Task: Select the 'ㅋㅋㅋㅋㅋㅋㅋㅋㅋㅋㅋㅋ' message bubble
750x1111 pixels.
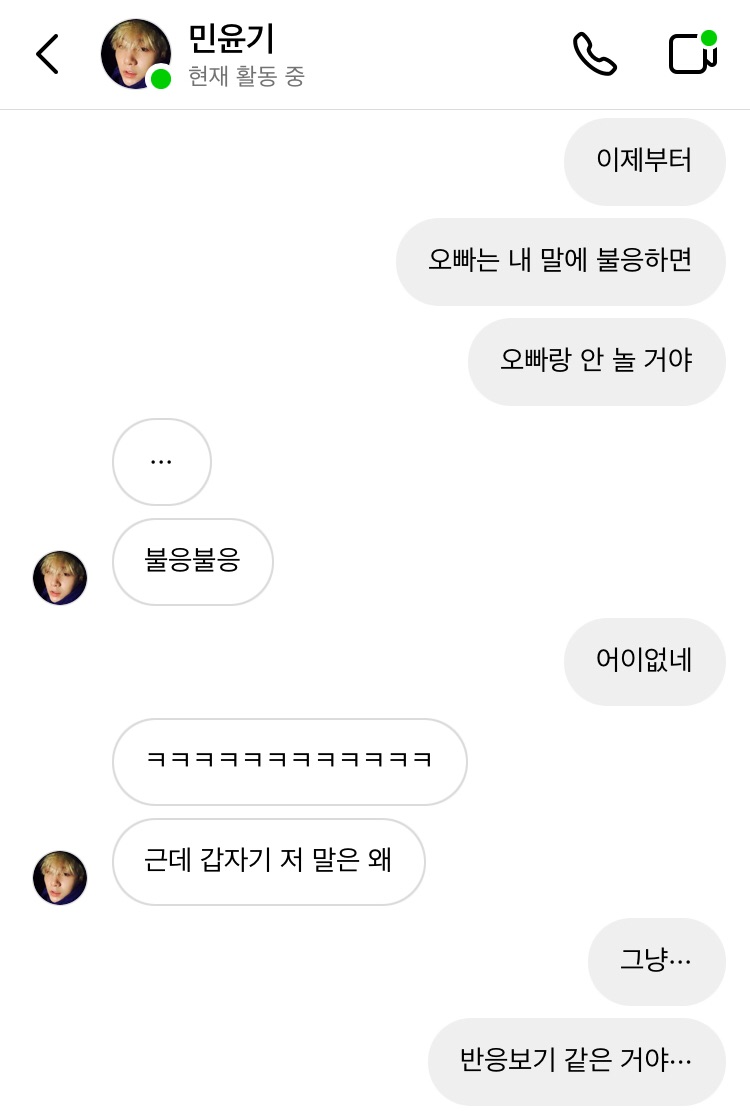Action: [289, 762]
